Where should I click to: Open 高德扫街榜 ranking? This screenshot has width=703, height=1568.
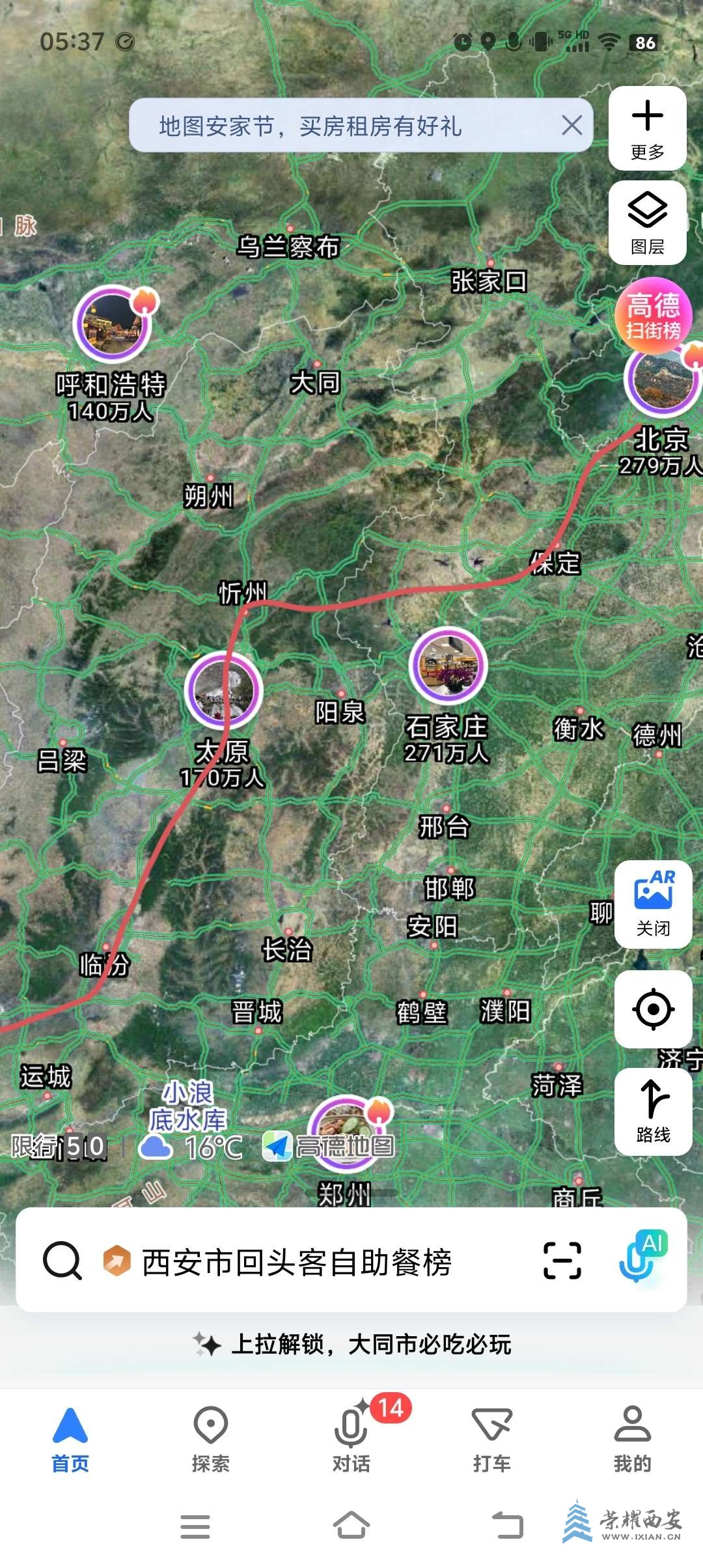point(654,316)
